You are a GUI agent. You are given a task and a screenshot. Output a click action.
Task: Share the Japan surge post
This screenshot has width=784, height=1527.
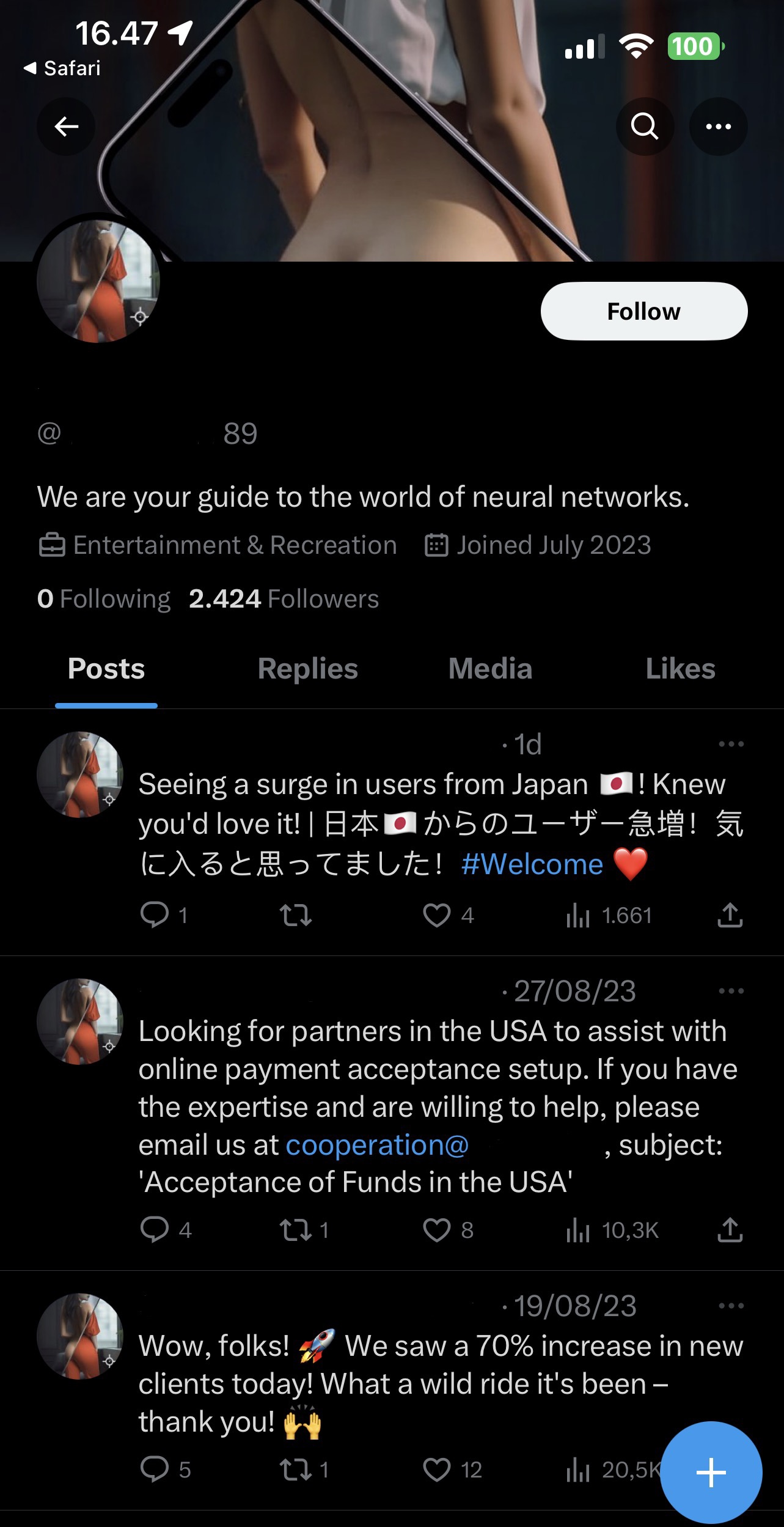pos(730,915)
